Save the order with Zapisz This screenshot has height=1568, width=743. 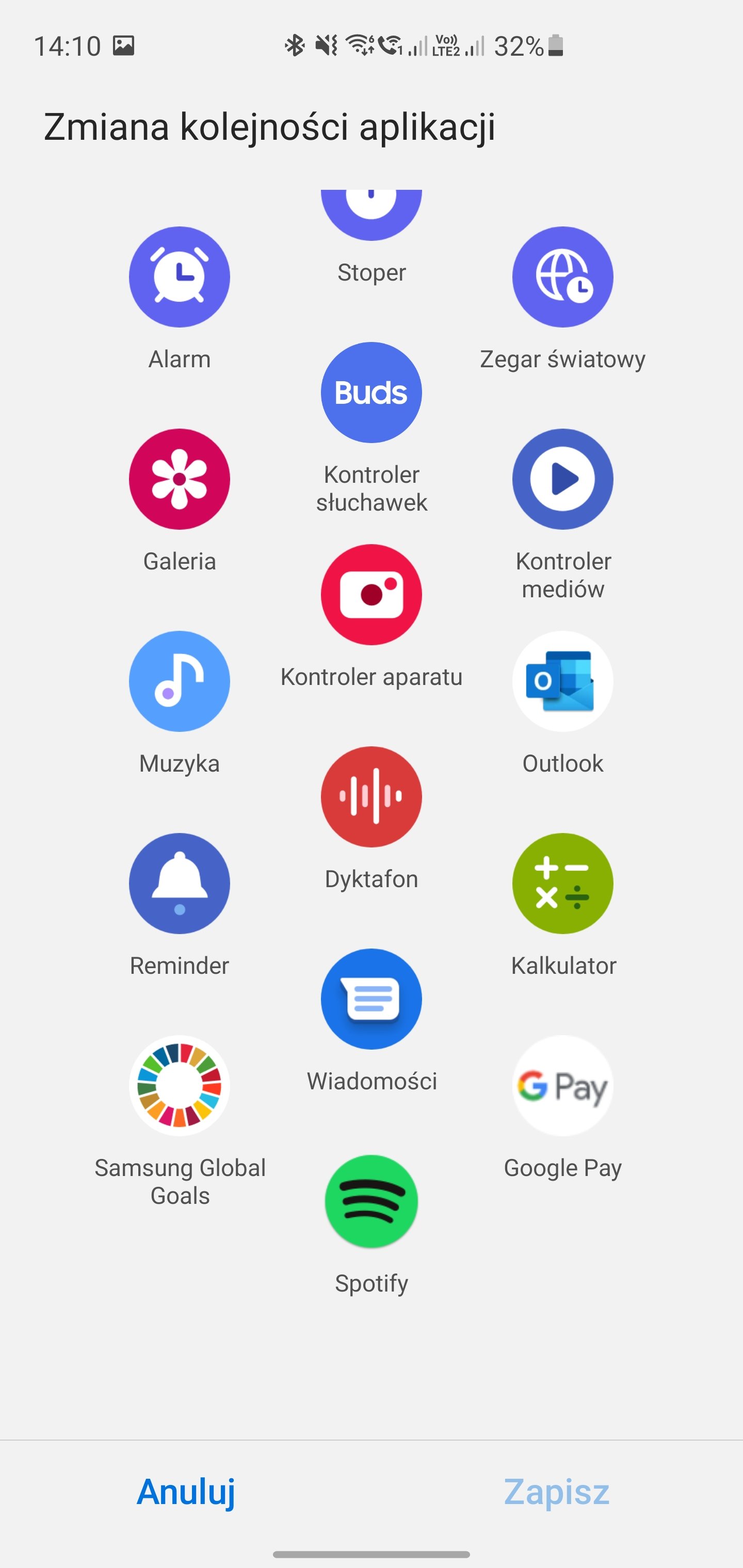tap(557, 1492)
